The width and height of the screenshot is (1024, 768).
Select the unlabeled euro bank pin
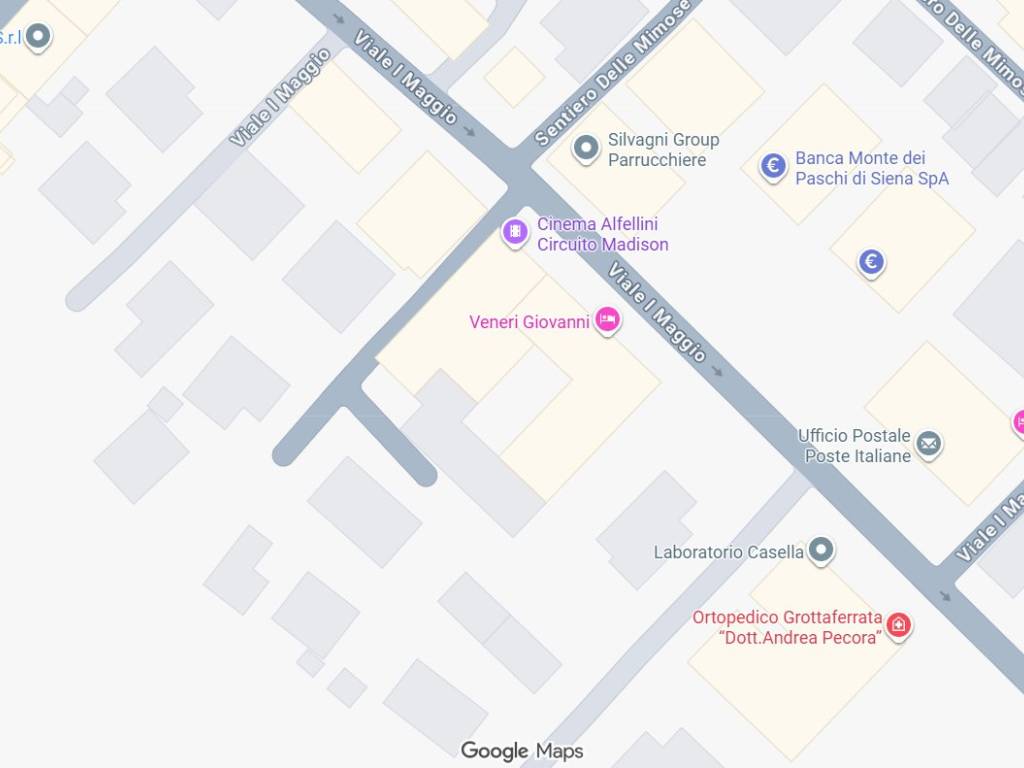pyautogui.click(x=871, y=262)
